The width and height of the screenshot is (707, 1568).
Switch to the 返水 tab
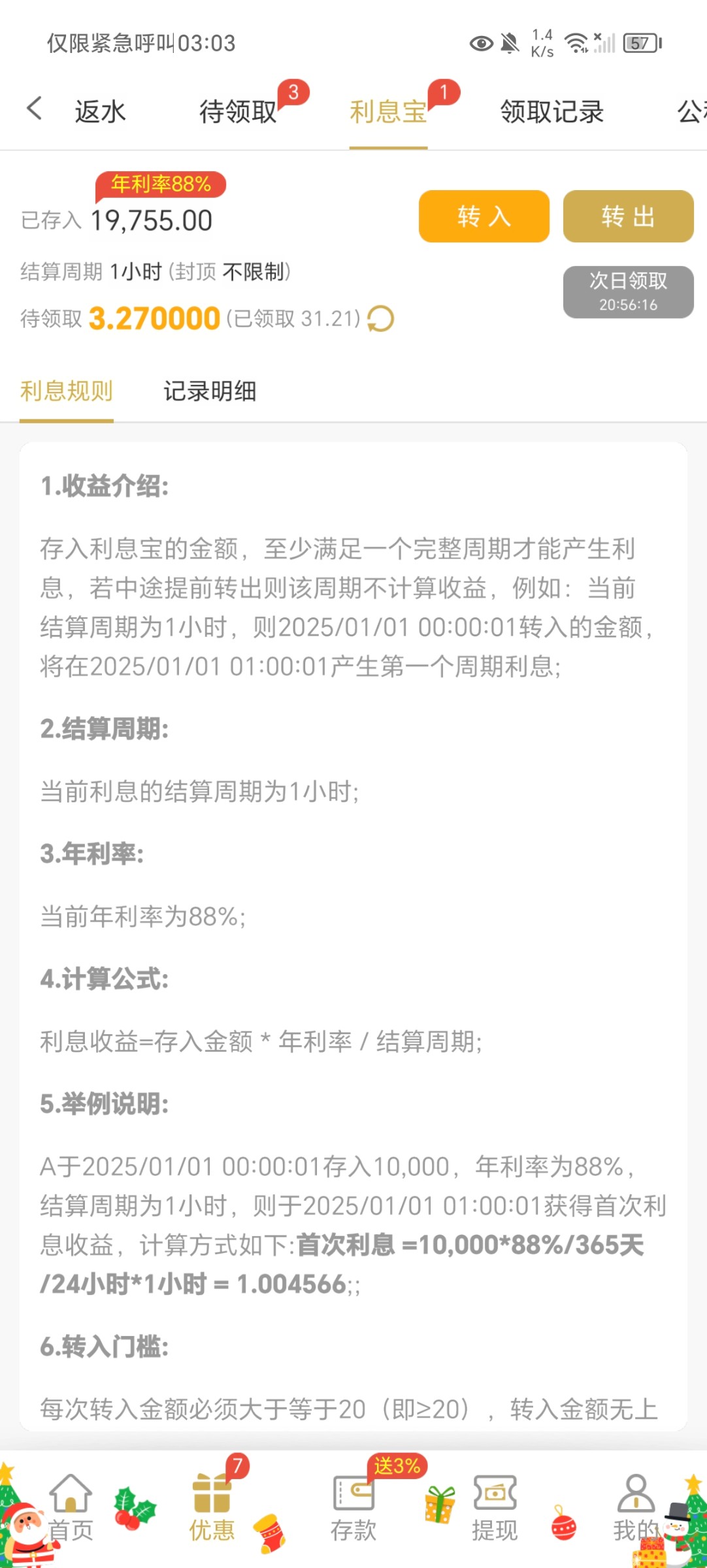(100, 112)
